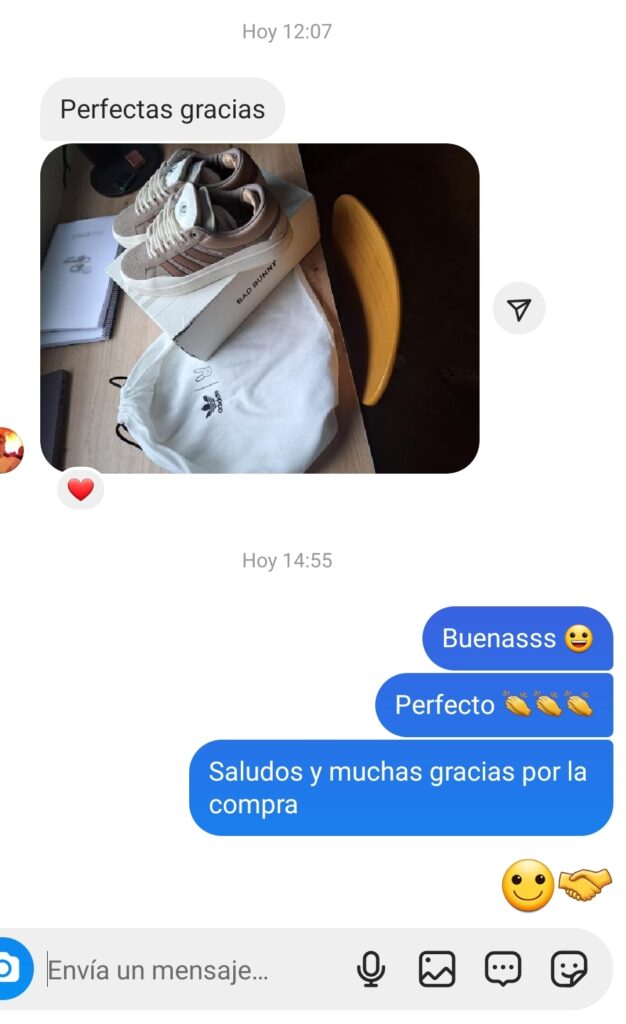Open the camera from the message bar
Screen dimensions: 626x1024
[x=8, y=969]
